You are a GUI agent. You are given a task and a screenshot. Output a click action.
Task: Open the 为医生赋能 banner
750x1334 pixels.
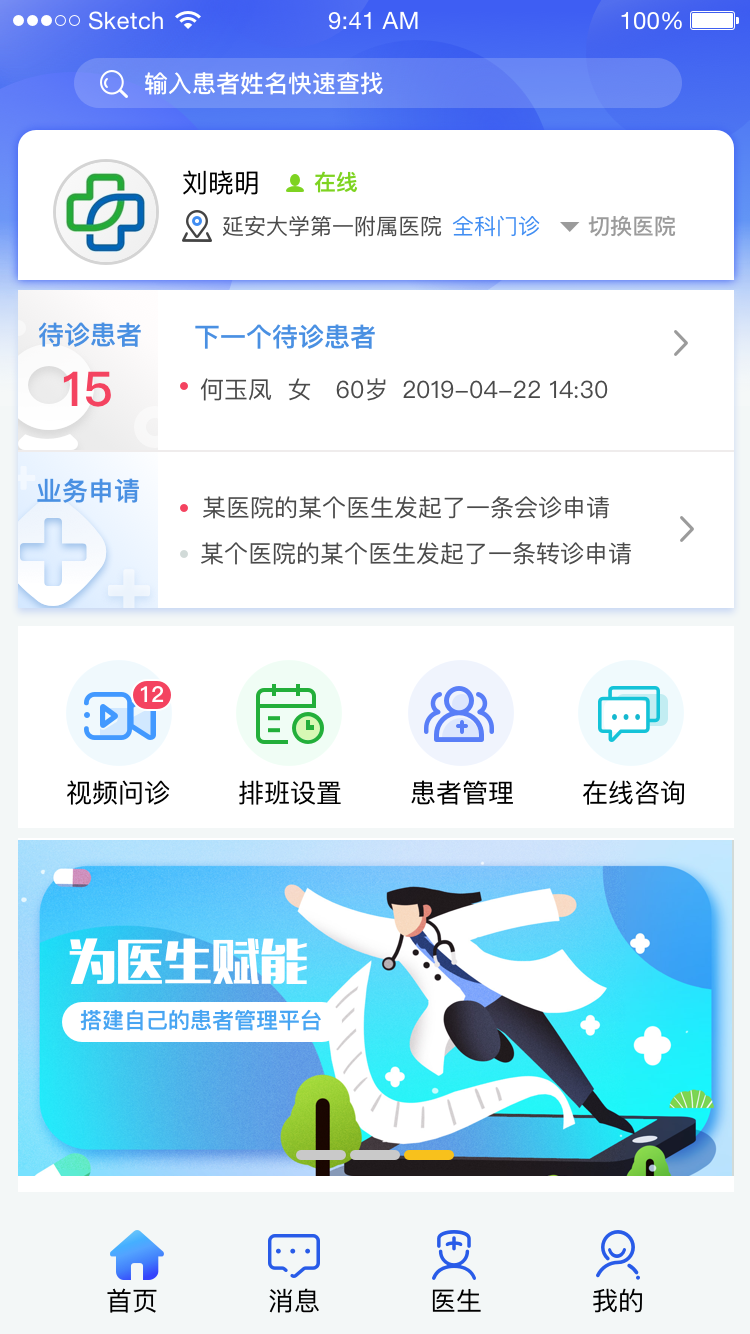pos(375,1007)
